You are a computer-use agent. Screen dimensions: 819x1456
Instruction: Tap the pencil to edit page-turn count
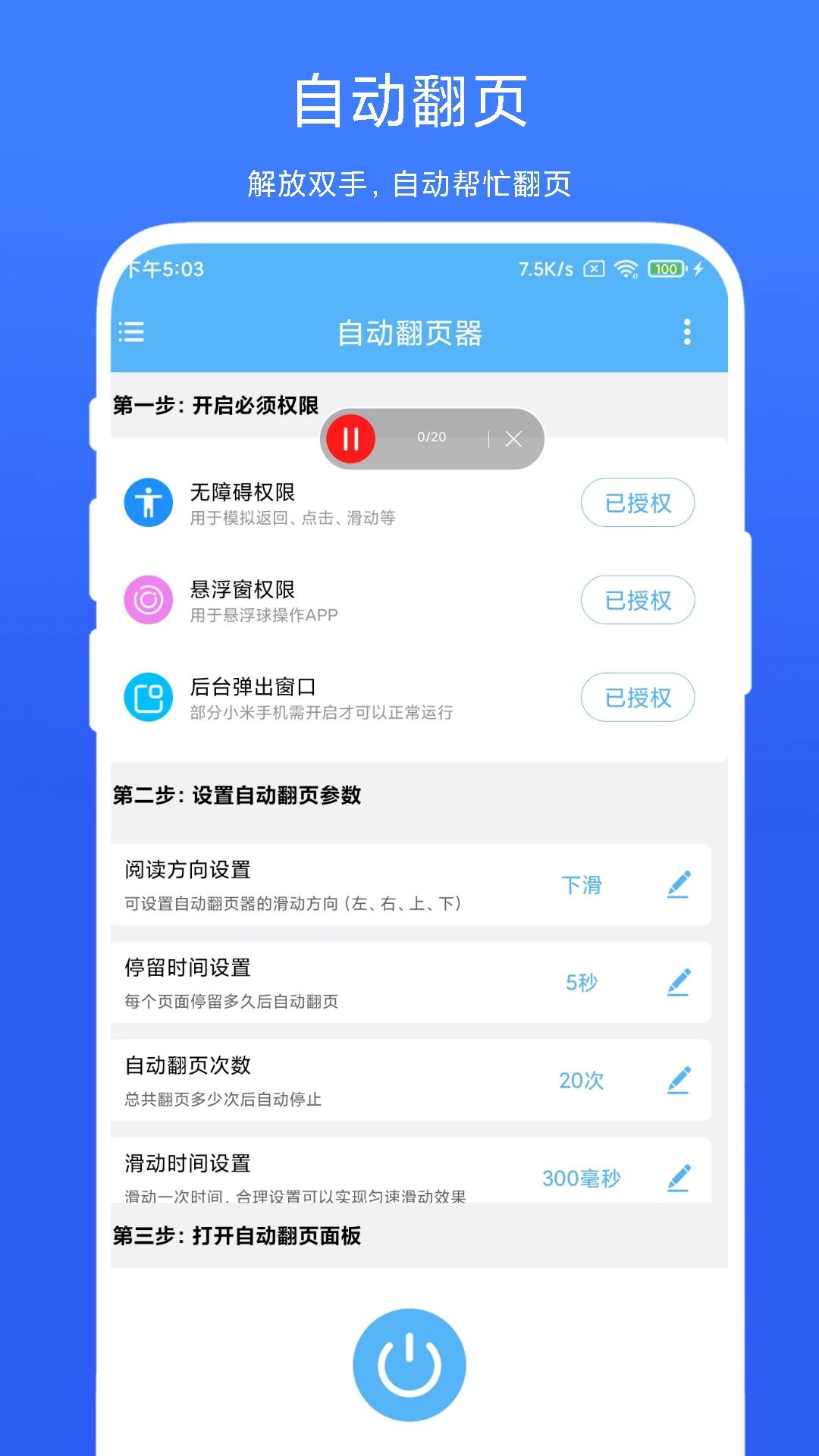[679, 1080]
